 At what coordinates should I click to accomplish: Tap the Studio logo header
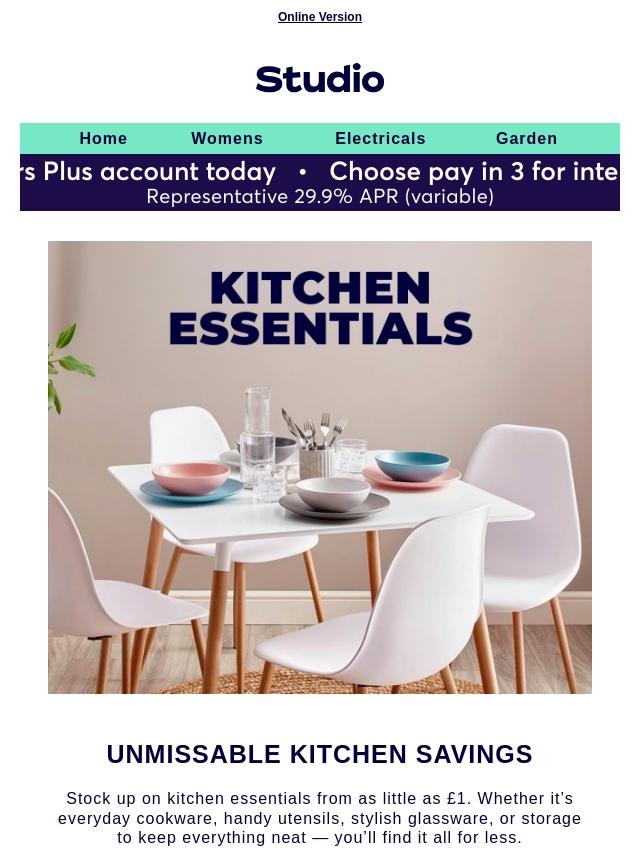320,78
